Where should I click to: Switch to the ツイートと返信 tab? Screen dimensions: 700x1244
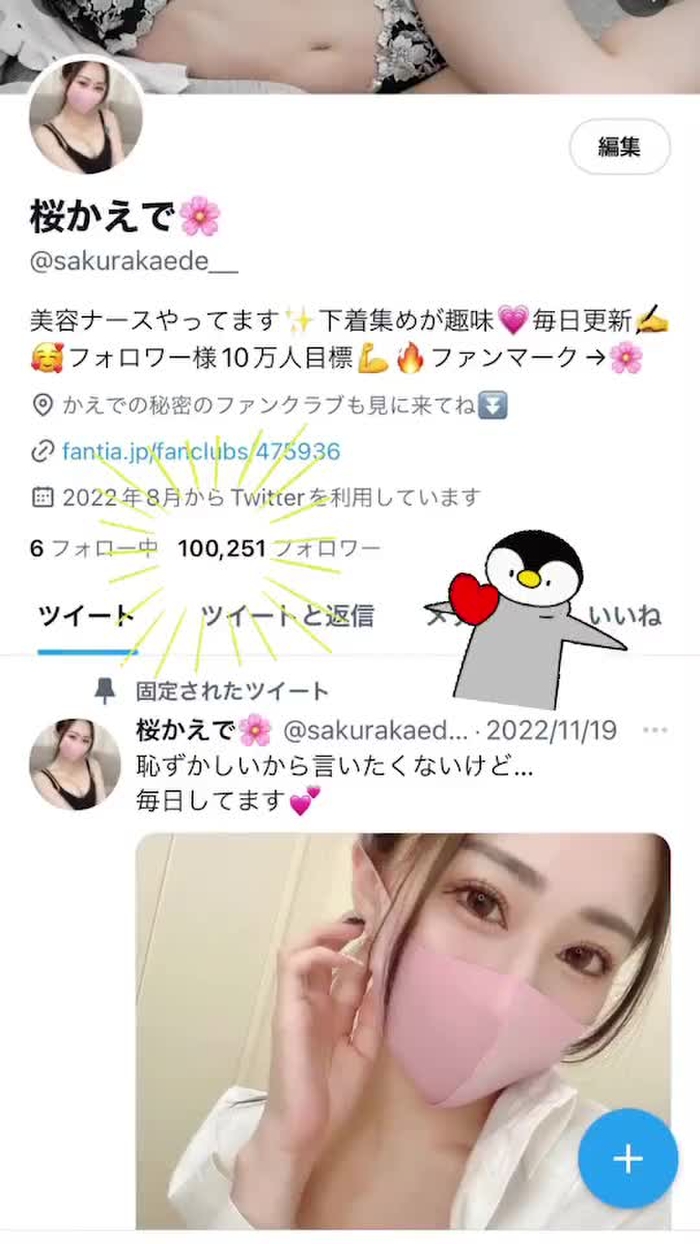pos(287,616)
